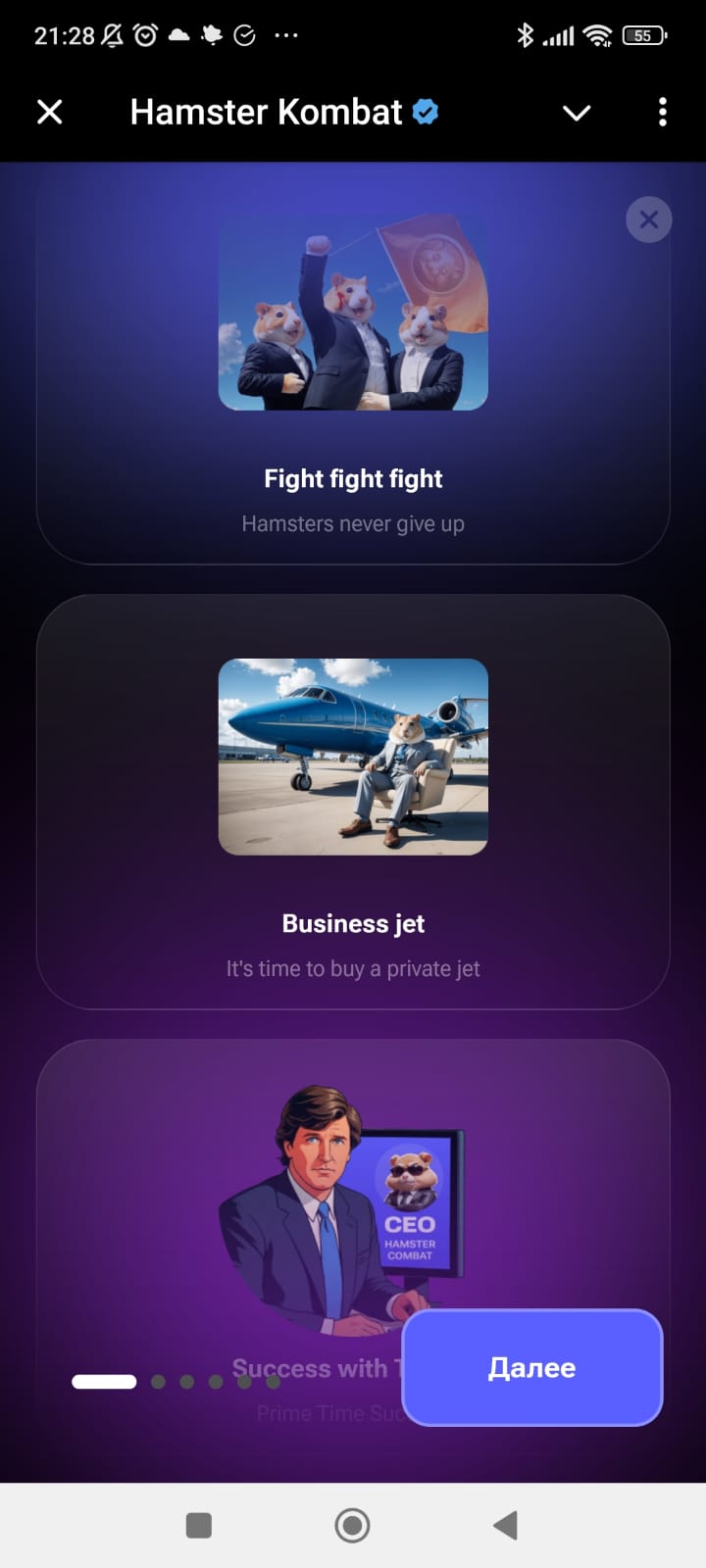Collapse the mini app with the chevron
Screen dimensions: 706x1568
point(577,113)
